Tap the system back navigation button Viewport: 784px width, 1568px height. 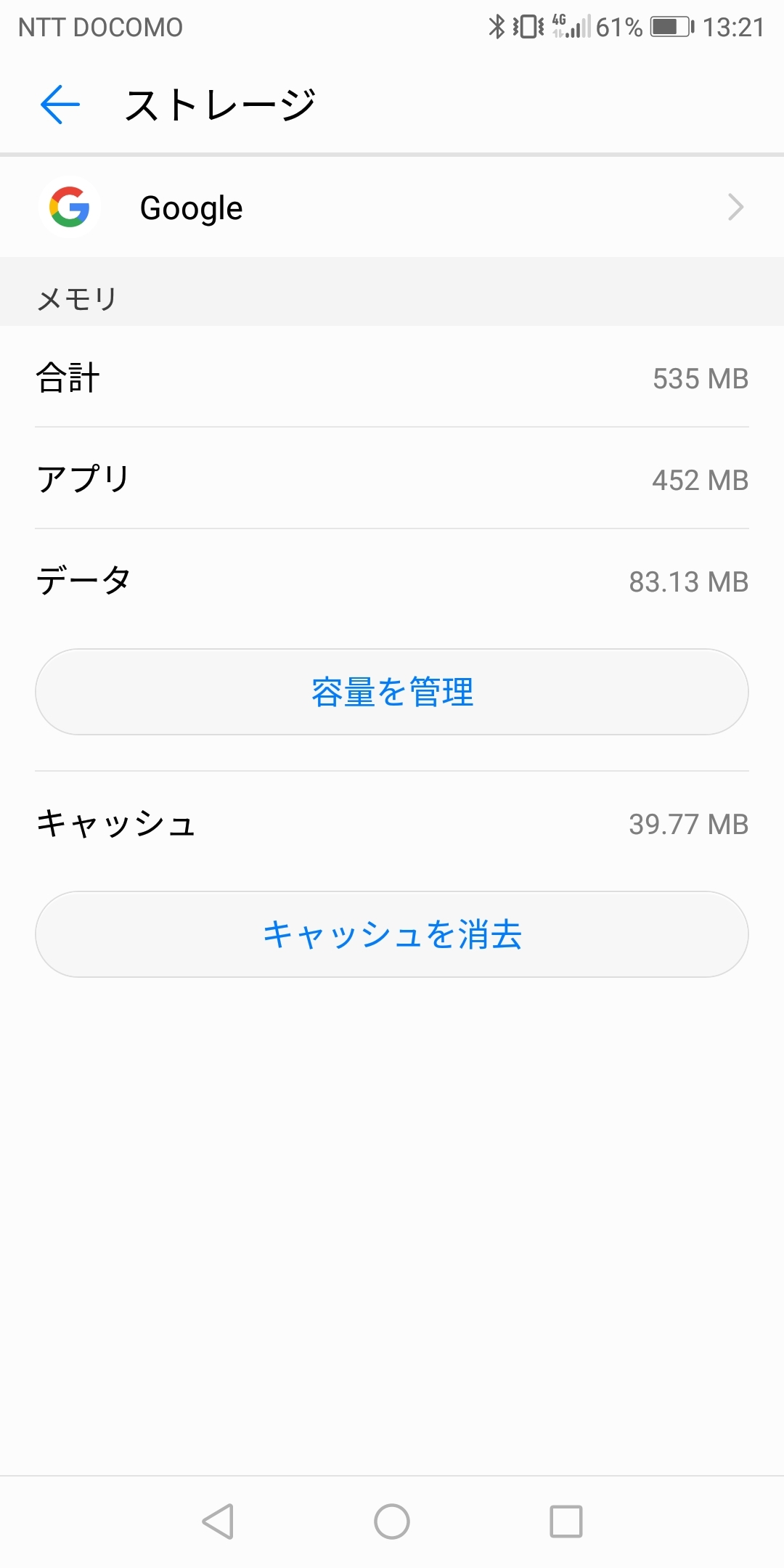[218, 1522]
